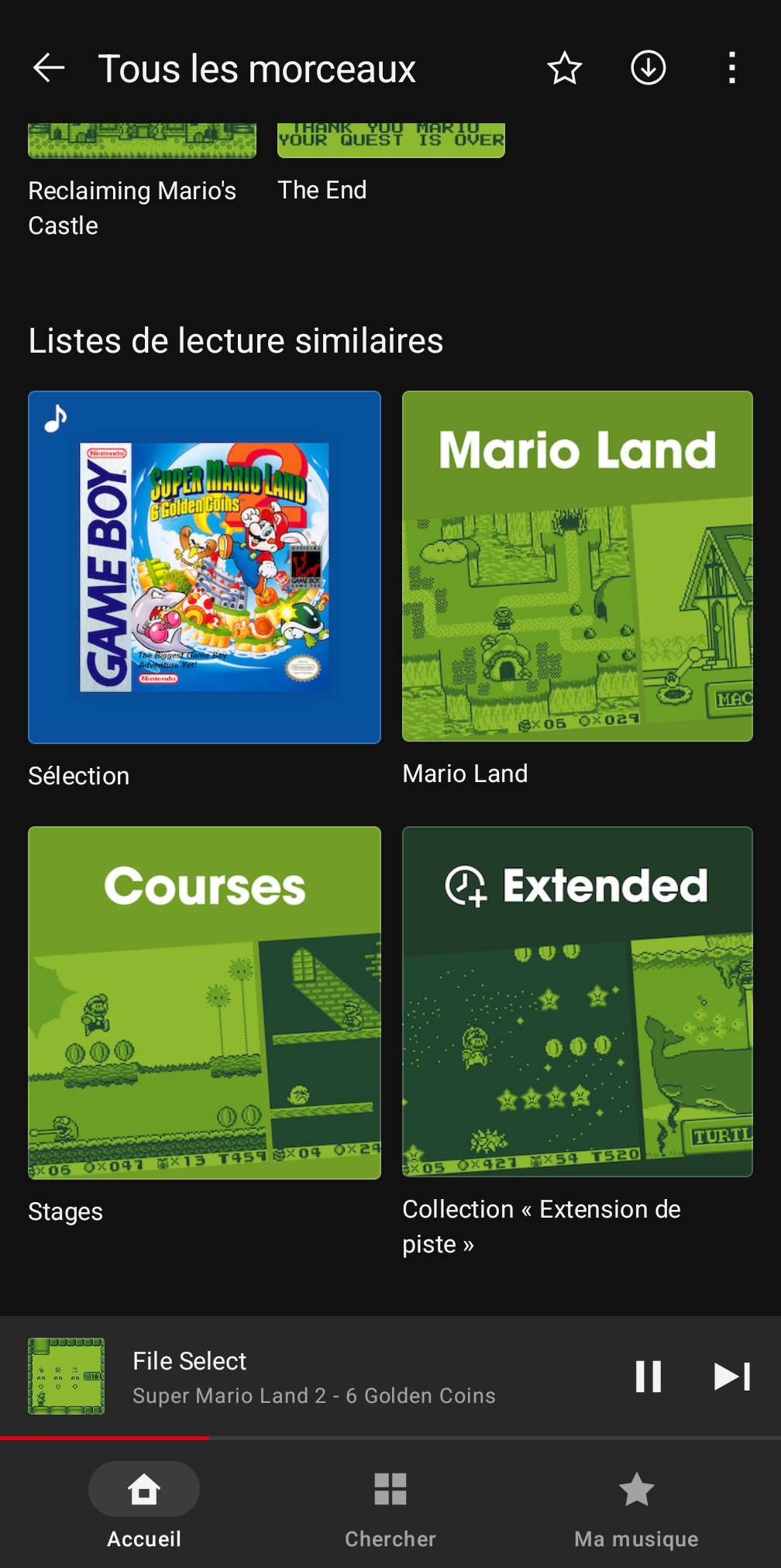Open the overflow menu
Image resolution: width=781 pixels, height=1568 pixels.
pyautogui.click(x=731, y=68)
